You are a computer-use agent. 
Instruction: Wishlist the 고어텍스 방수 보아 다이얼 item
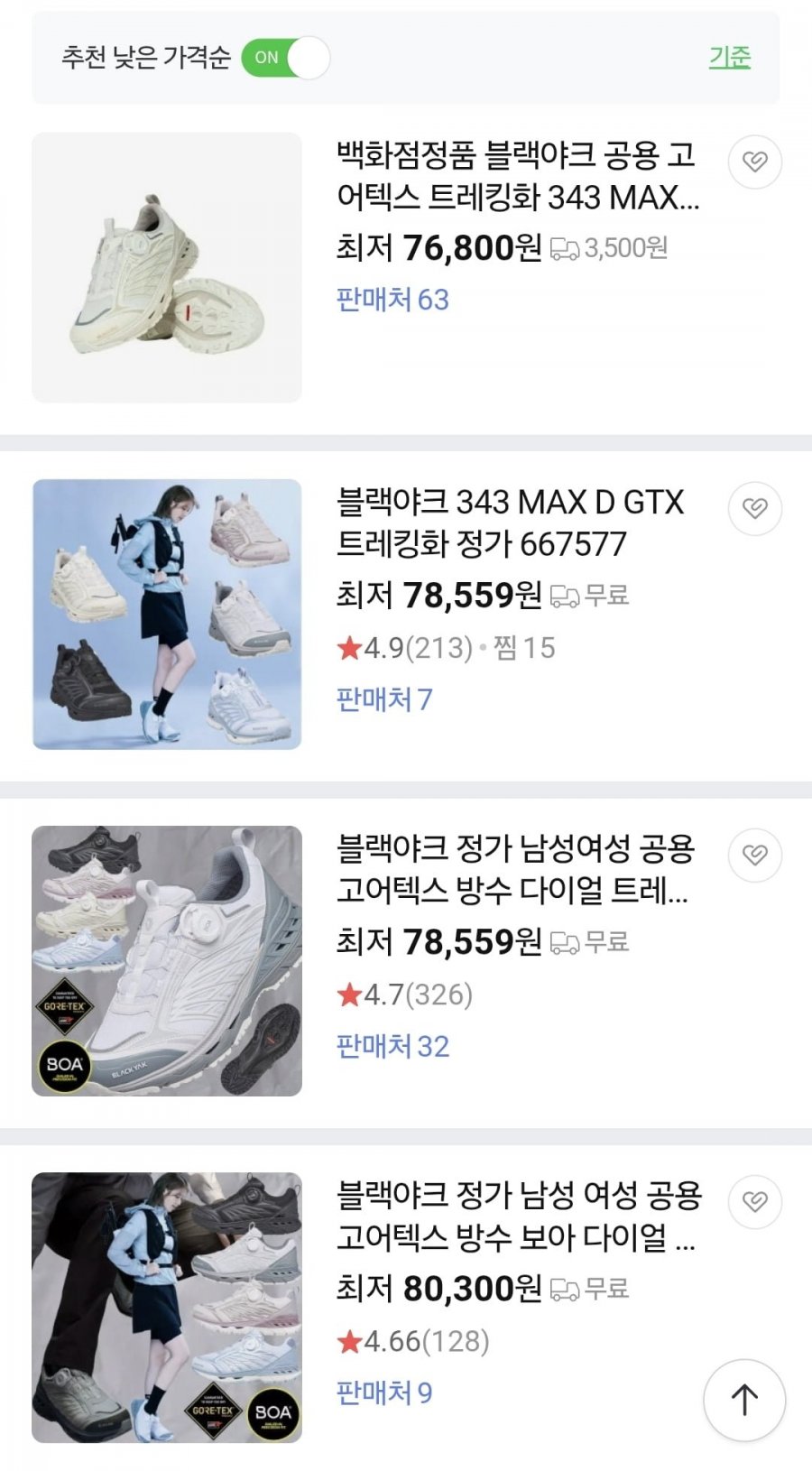pos(754,1201)
